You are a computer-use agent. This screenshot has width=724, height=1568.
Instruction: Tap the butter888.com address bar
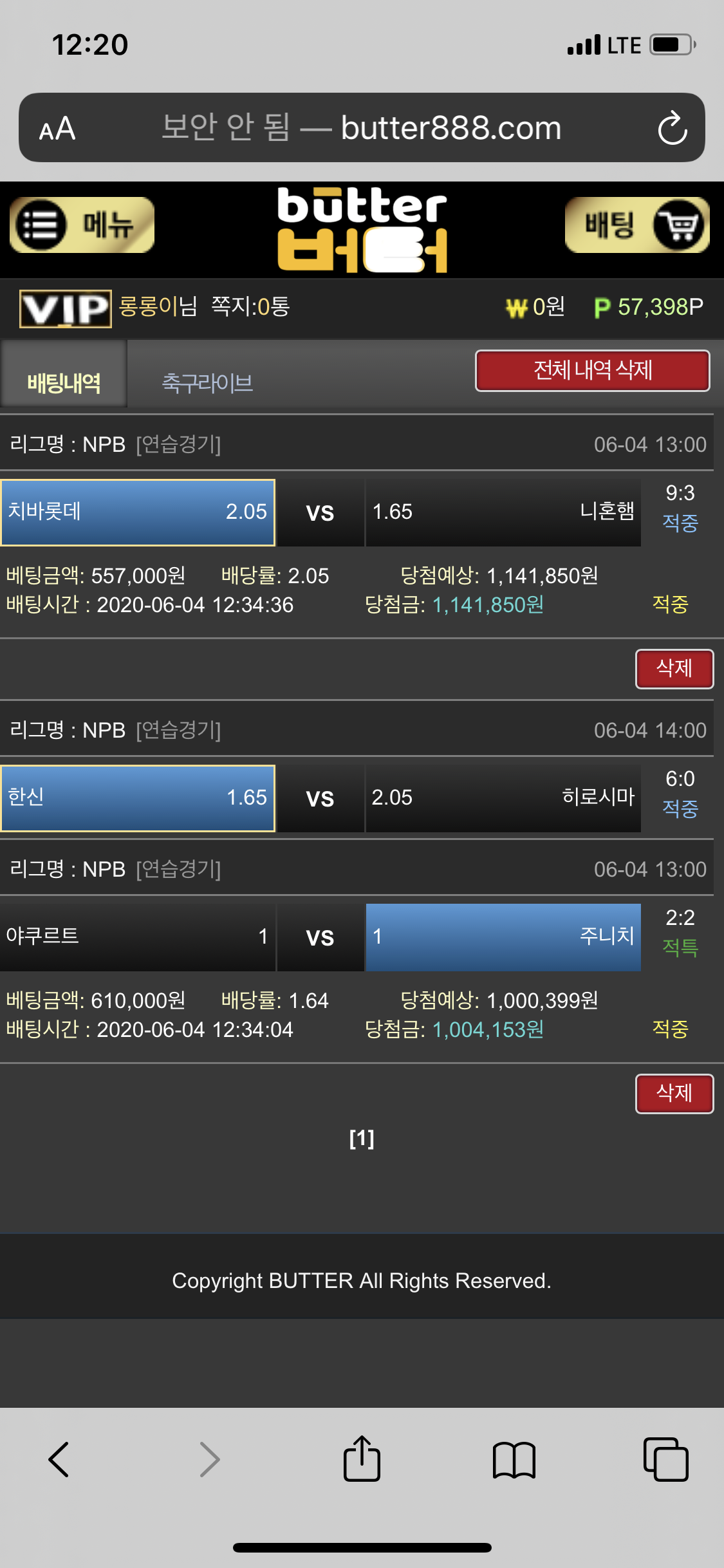pyautogui.click(x=360, y=128)
